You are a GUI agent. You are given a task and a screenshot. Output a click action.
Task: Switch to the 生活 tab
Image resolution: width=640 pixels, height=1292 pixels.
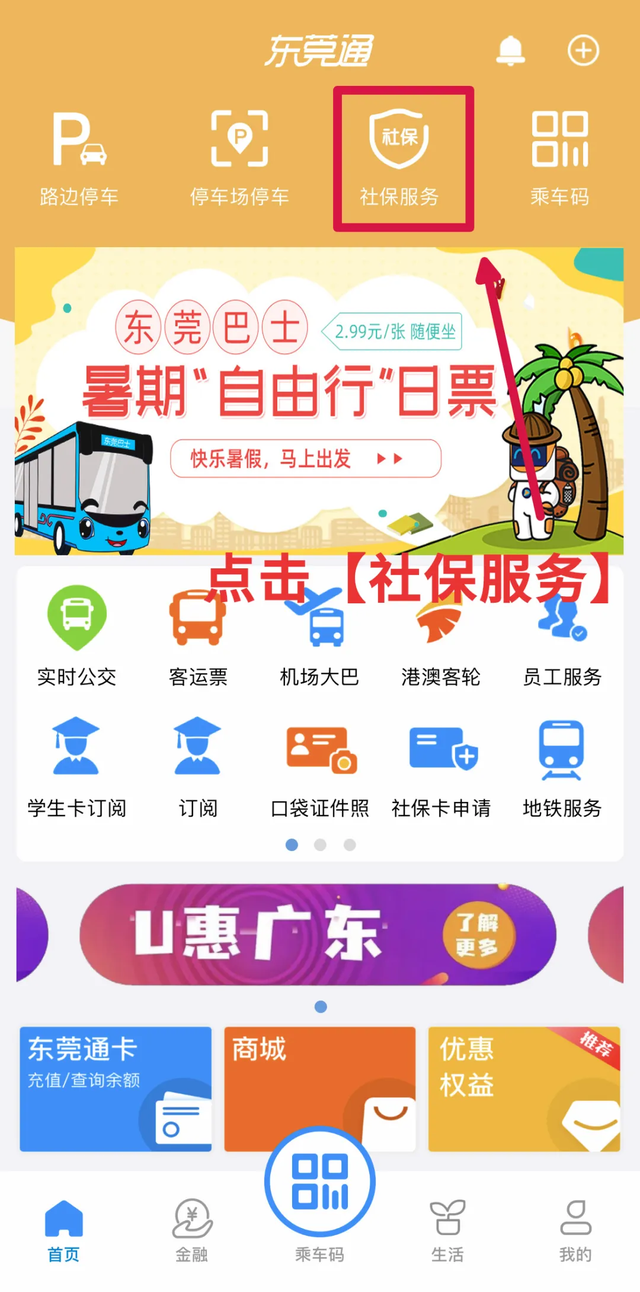point(448,1232)
